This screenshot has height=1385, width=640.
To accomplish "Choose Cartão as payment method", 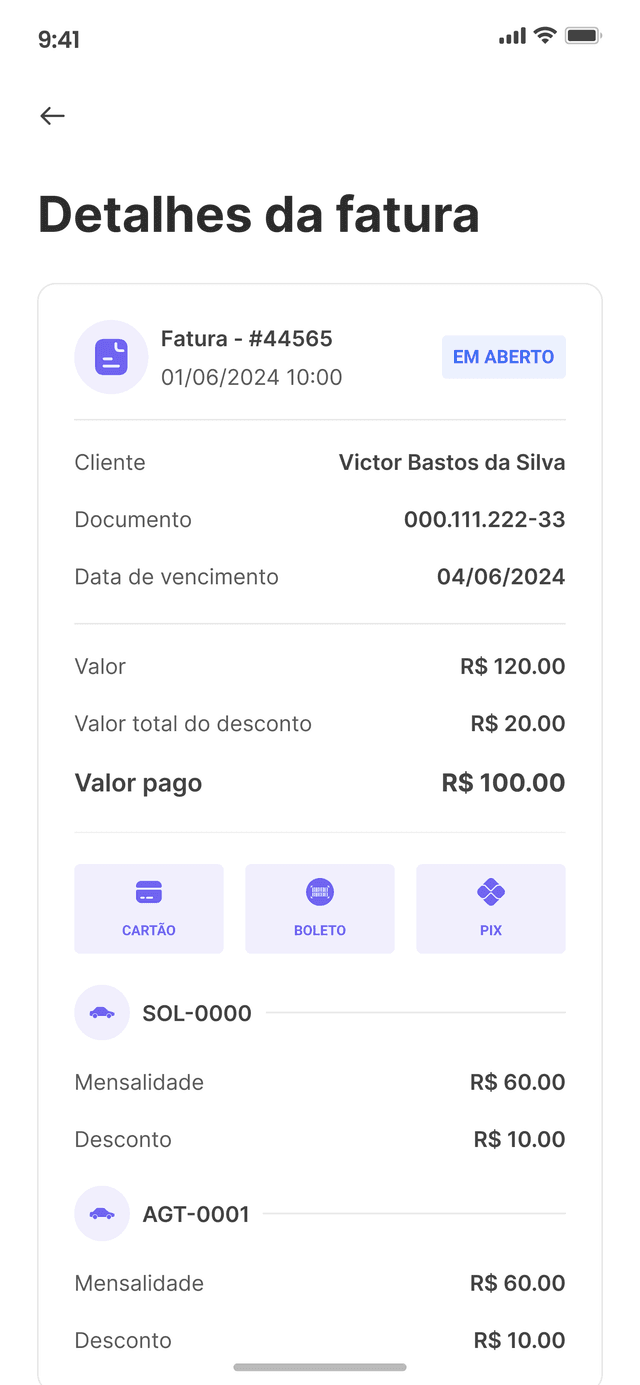I will pyautogui.click(x=149, y=908).
